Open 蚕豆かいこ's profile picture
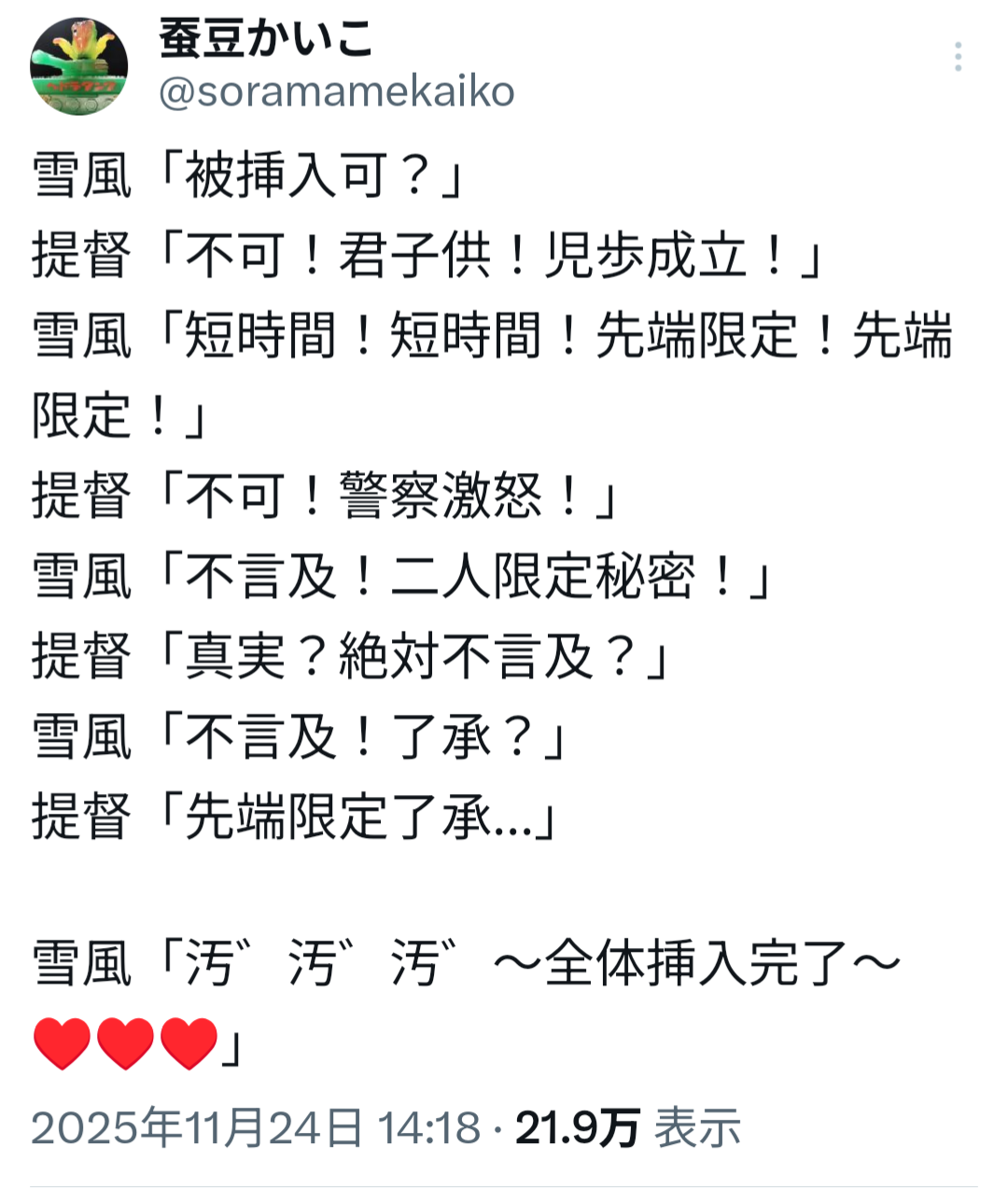 [79, 66]
